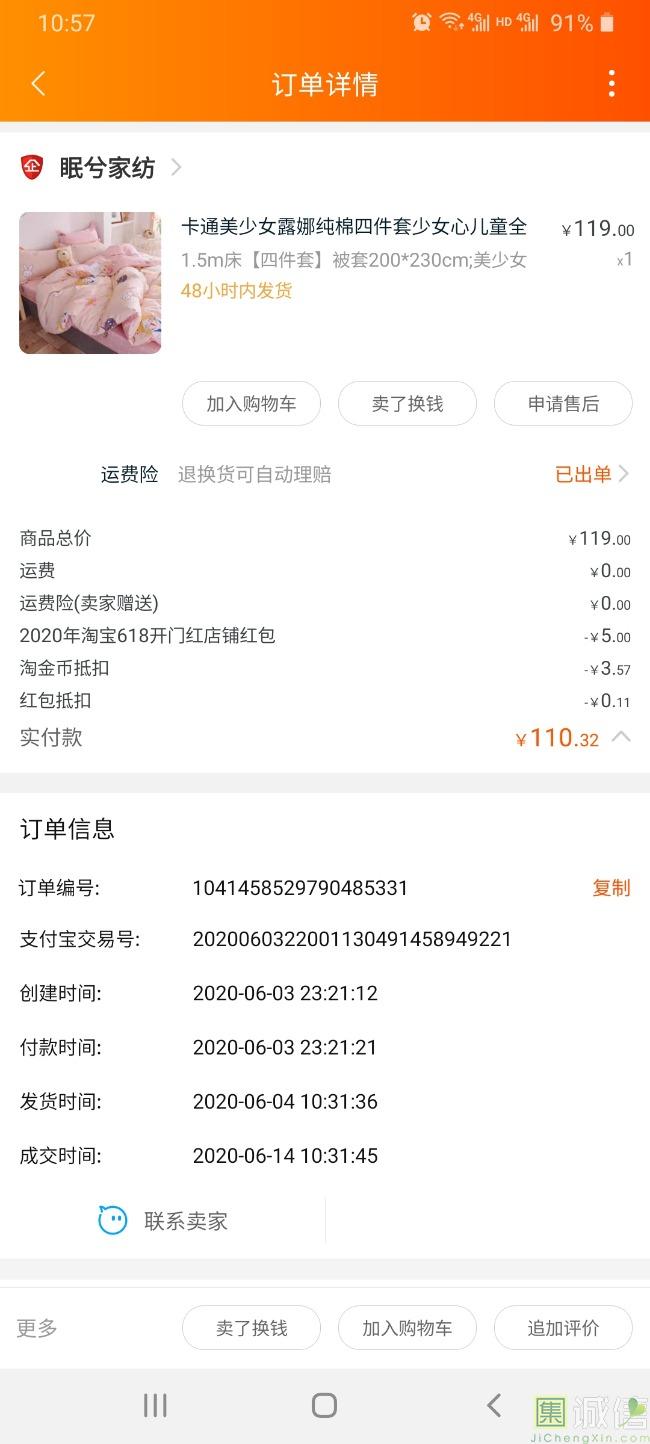
Task: Tap 申请售后 to request after-sales service
Action: (563, 404)
